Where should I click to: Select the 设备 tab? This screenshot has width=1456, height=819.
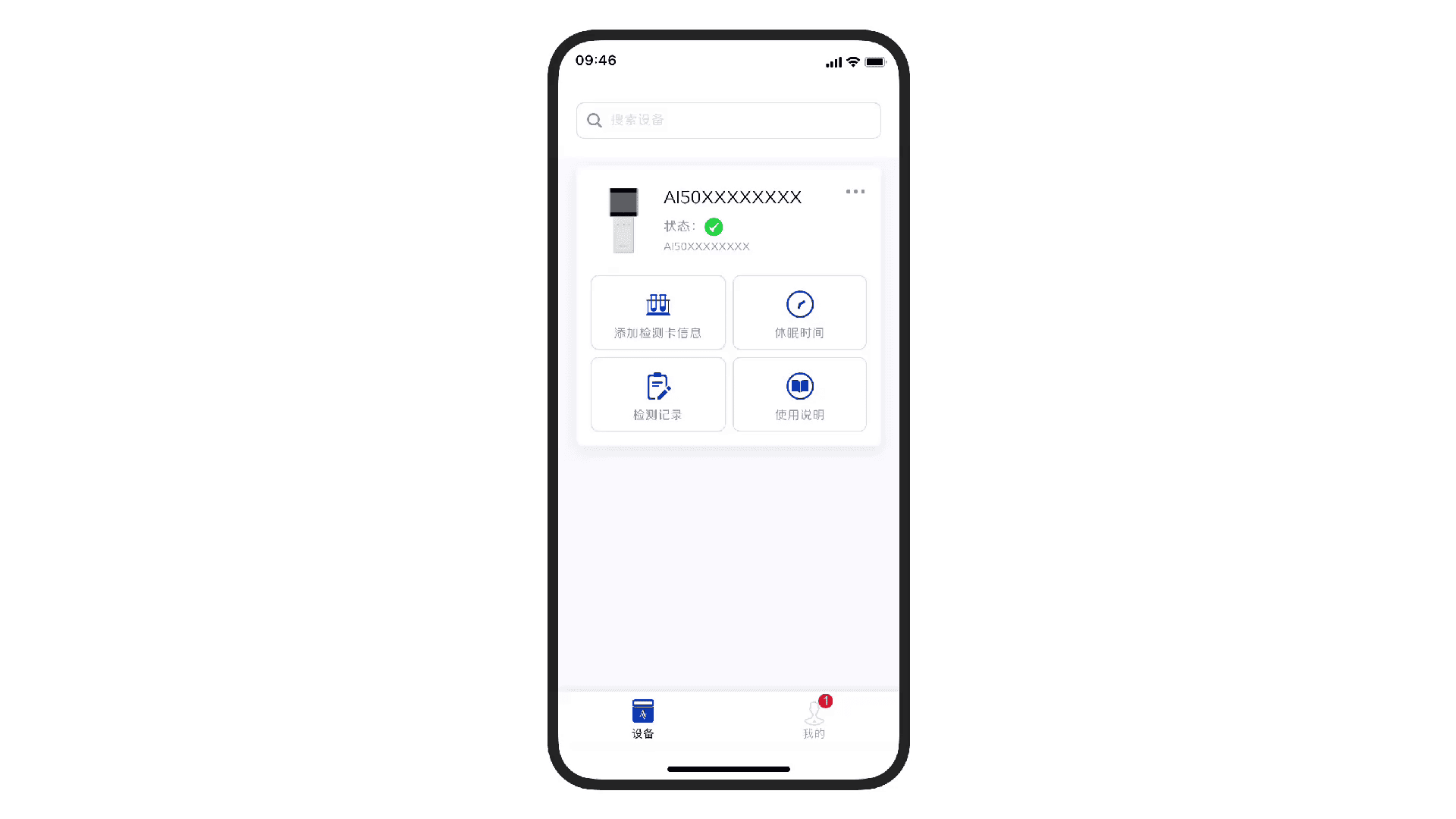(x=642, y=719)
